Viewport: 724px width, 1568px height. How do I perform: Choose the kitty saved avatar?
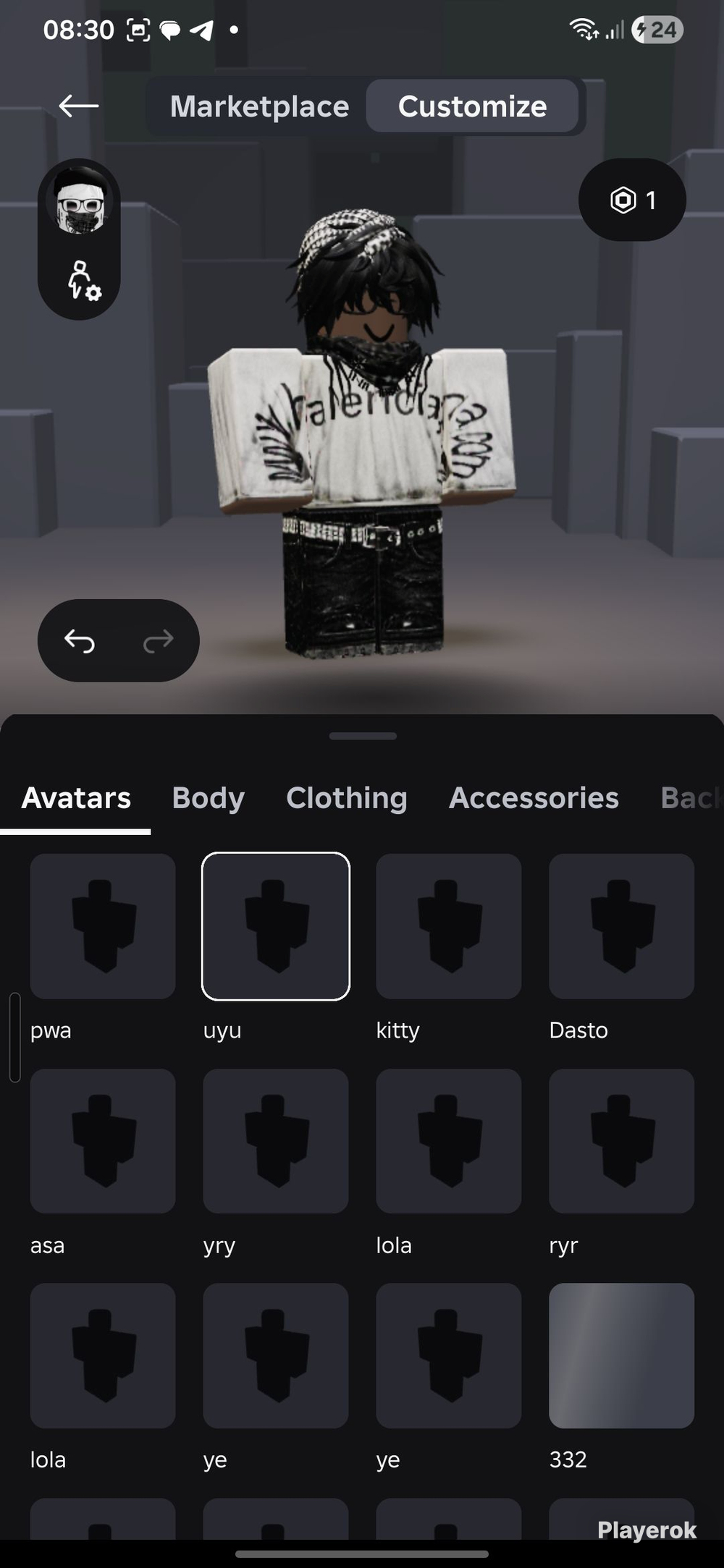click(x=449, y=926)
